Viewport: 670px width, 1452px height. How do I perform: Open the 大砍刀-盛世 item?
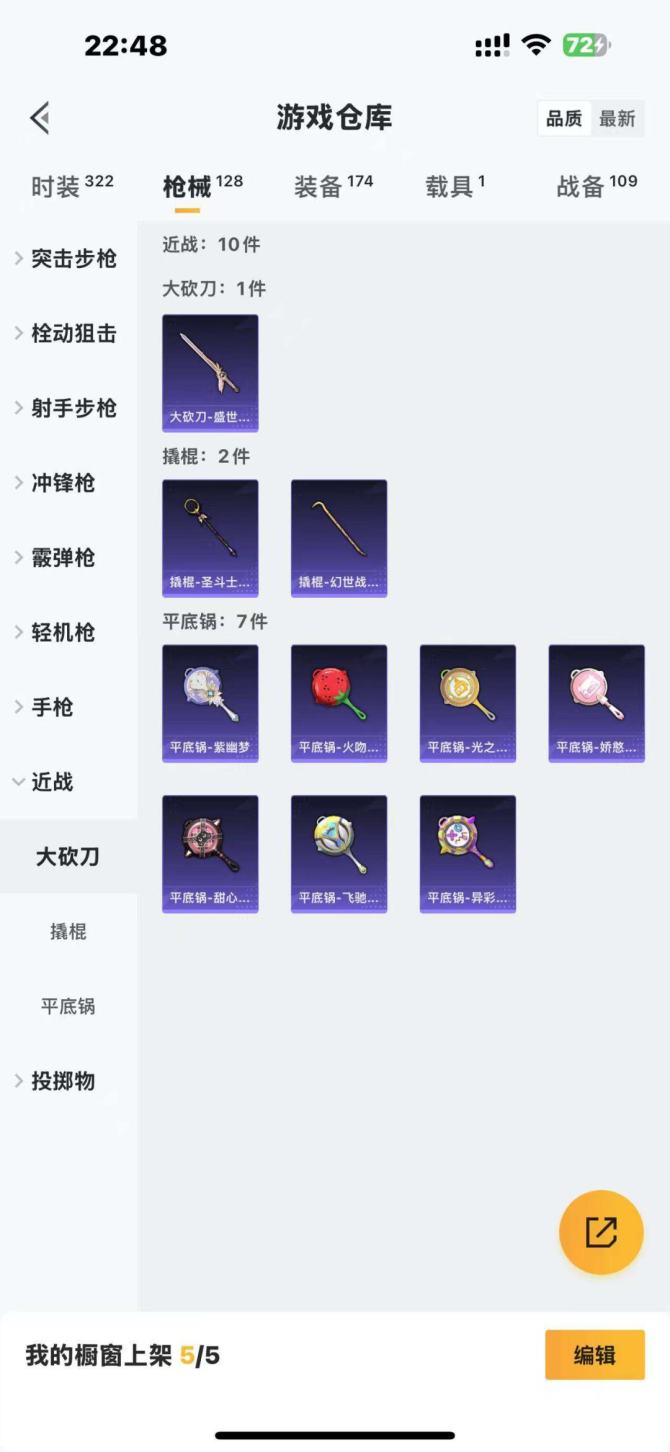coord(210,373)
